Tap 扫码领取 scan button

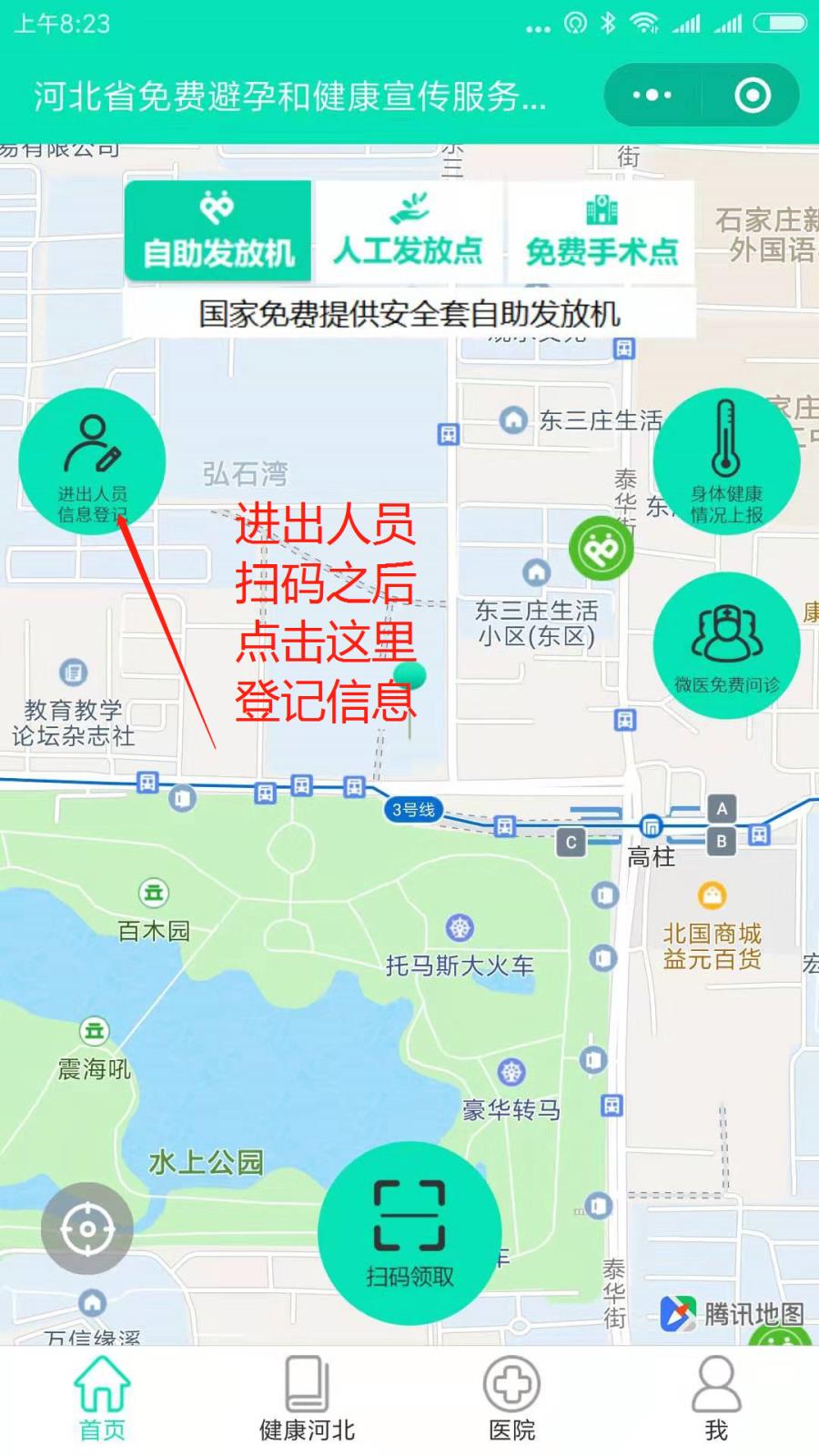click(409, 1233)
